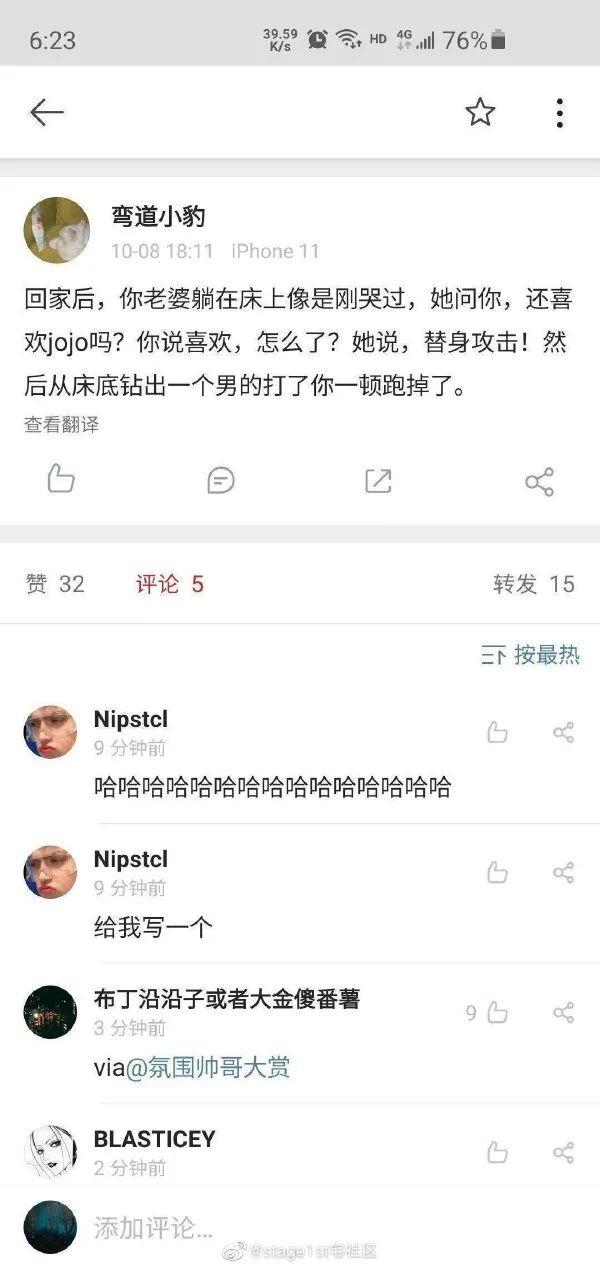This screenshot has height=1267, width=600.
Task: Switch to the 转发 15 tab
Action: 533,584
